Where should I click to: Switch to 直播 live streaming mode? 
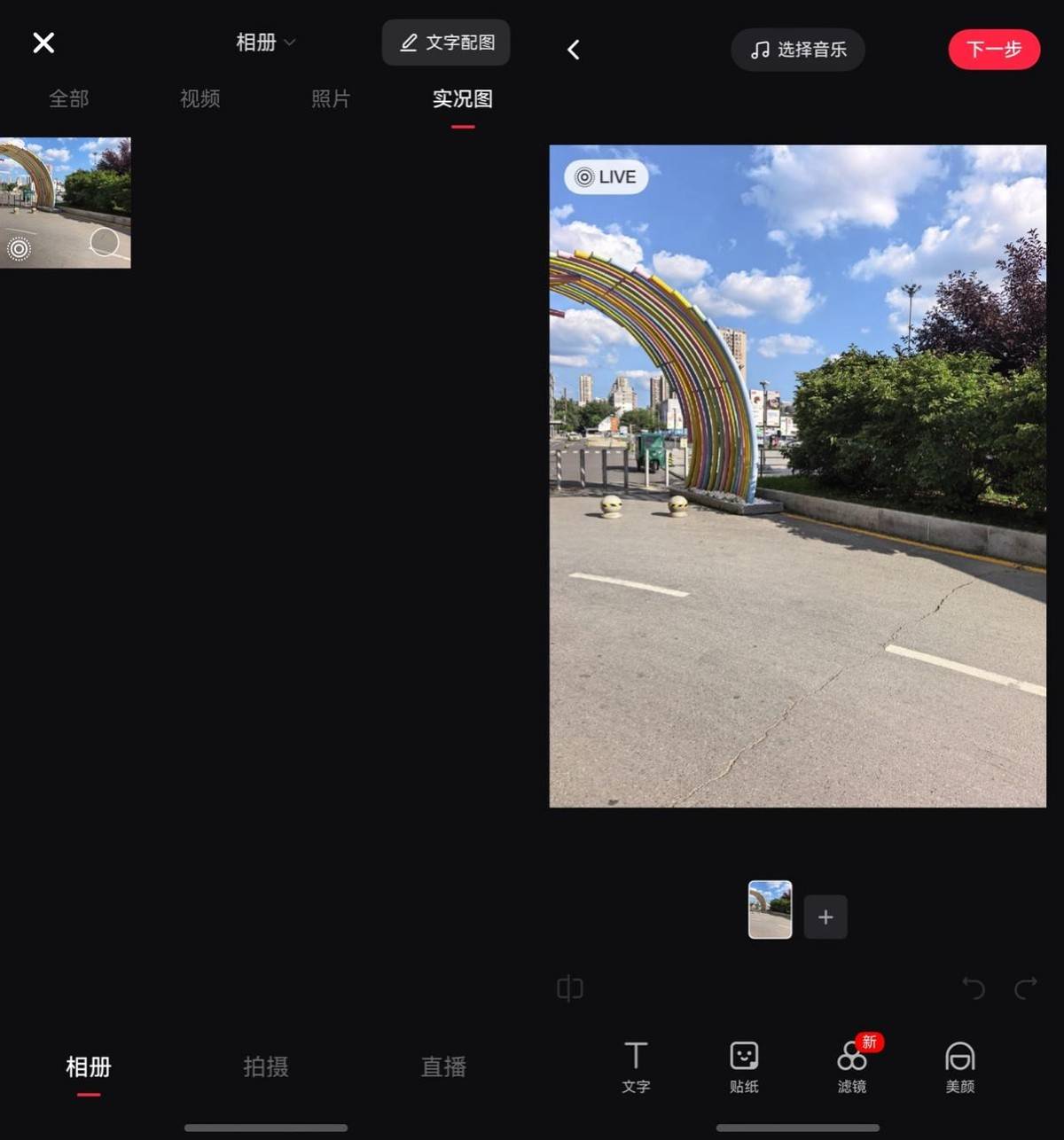click(x=443, y=1066)
